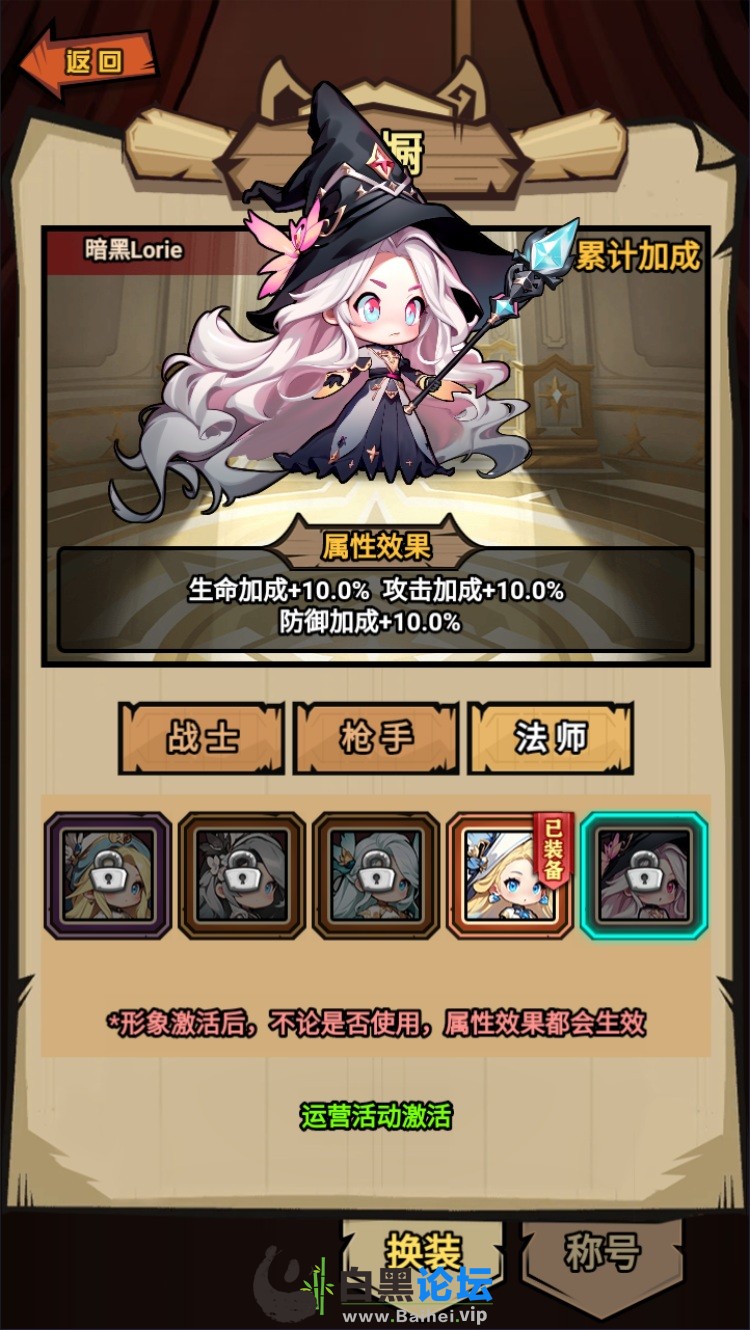Screen dimensions: 750x1330
Task: Select the locked white-haired skin
Action: click(376, 875)
